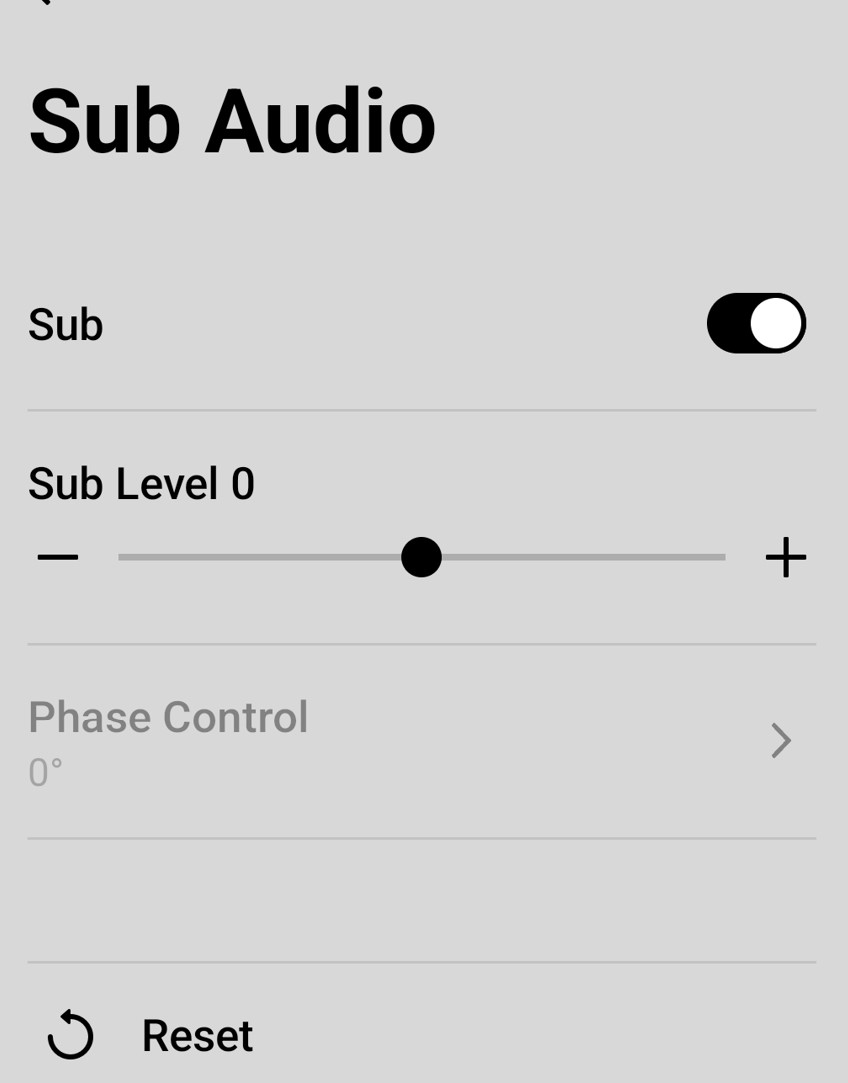Increase Sub Level with the plus button

click(x=785, y=557)
